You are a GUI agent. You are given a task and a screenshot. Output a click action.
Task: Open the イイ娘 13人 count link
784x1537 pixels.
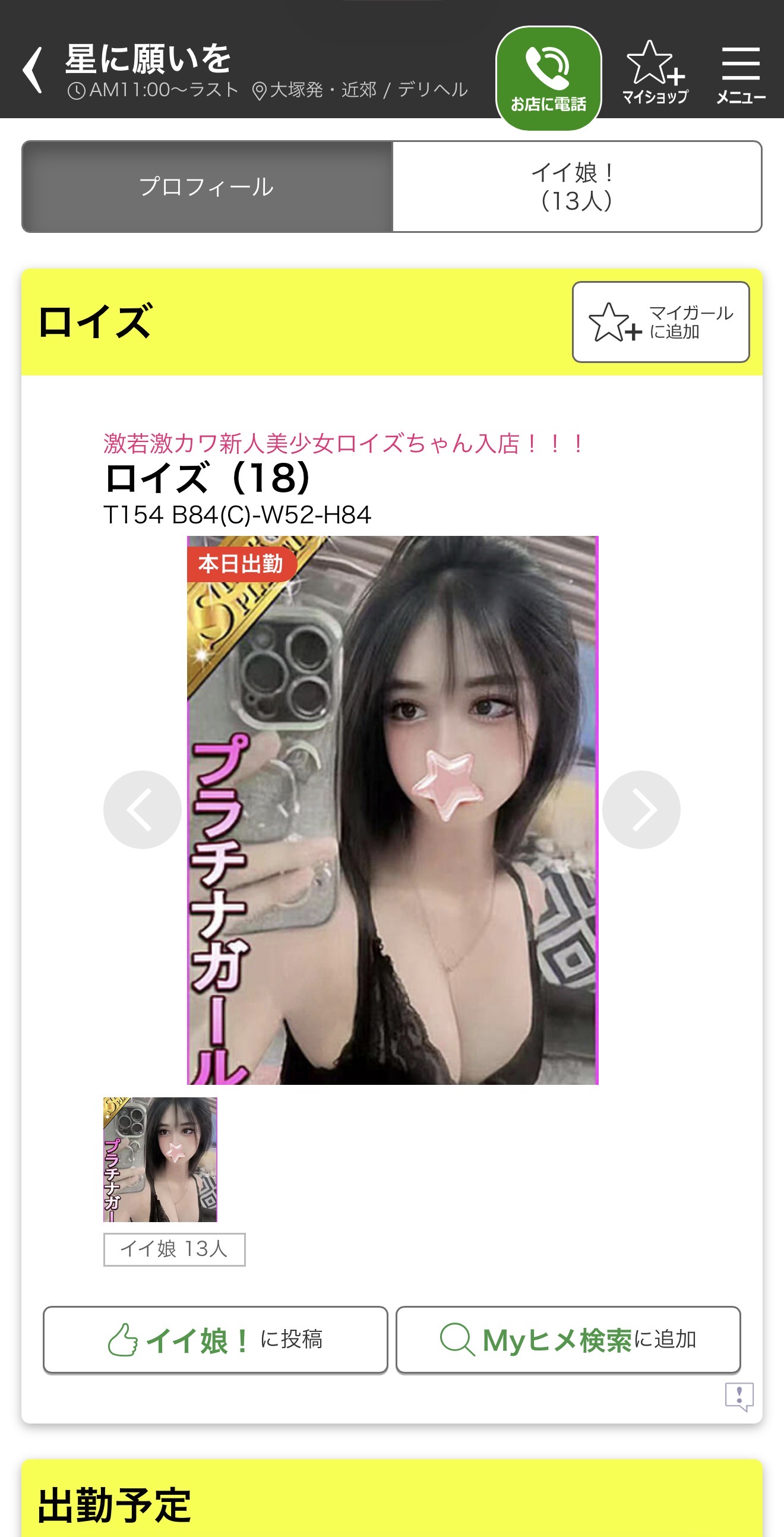click(174, 1249)
